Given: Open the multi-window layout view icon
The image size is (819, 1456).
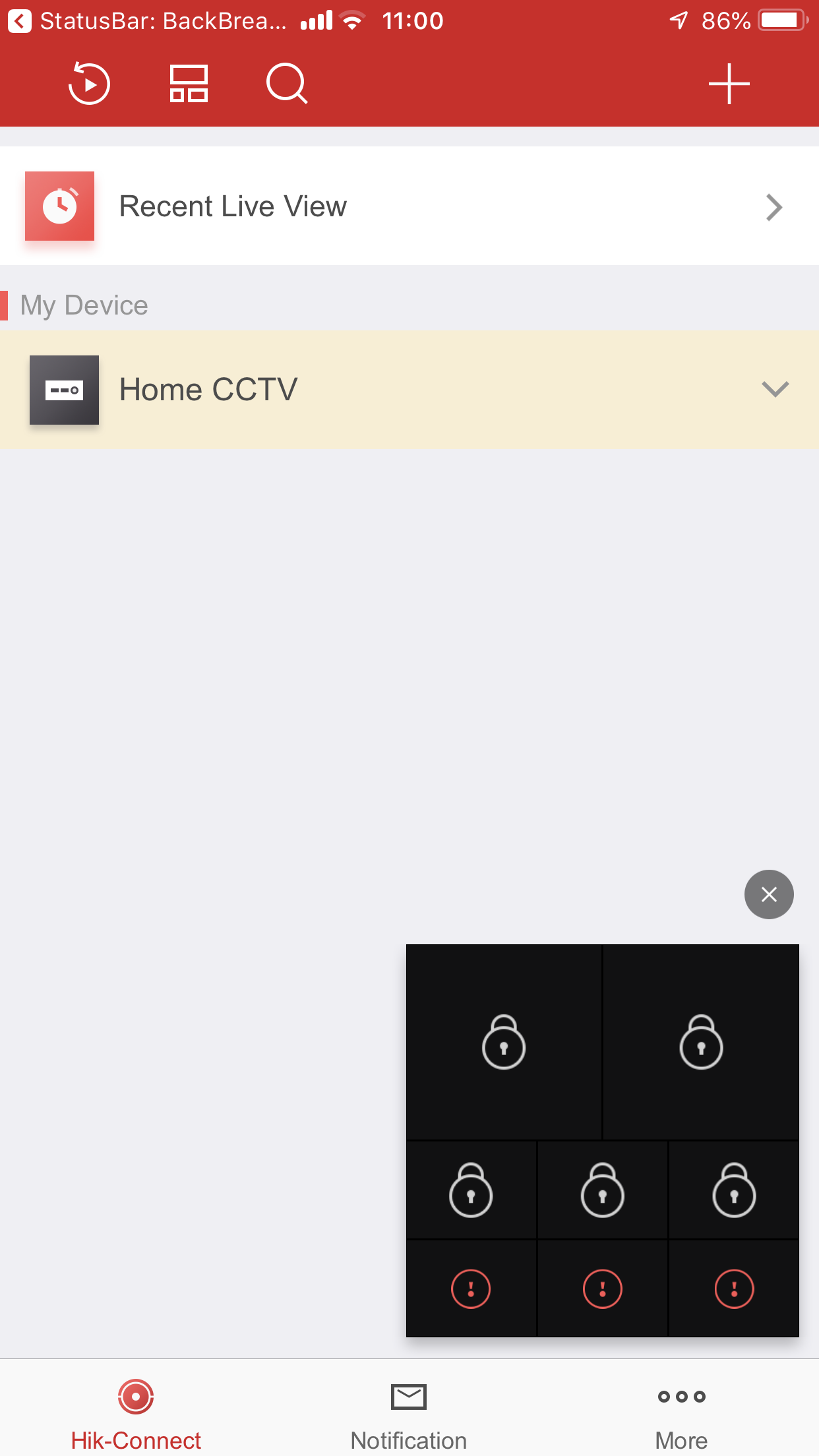Looking at the screenshot, I should click(x=189, y=84).
